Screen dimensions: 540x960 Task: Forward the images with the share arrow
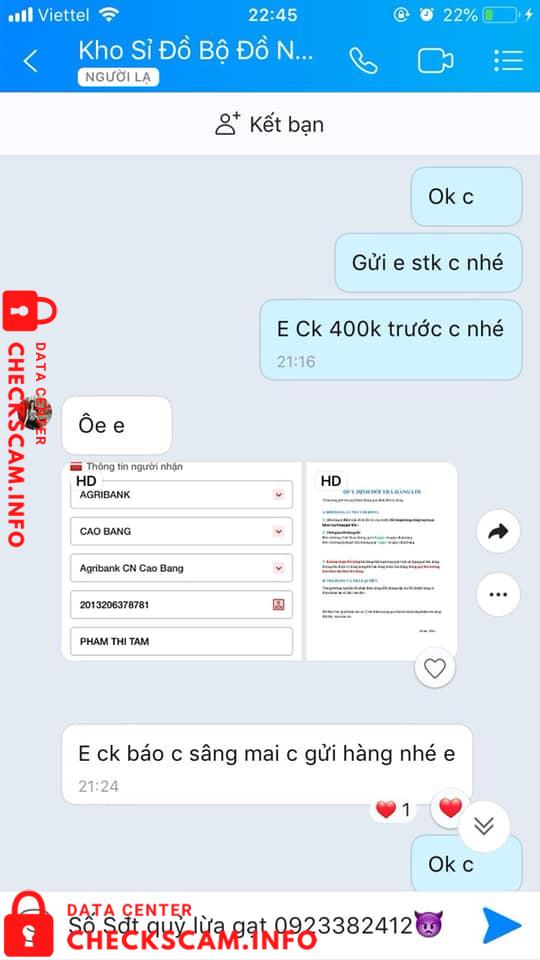(498, 531)
